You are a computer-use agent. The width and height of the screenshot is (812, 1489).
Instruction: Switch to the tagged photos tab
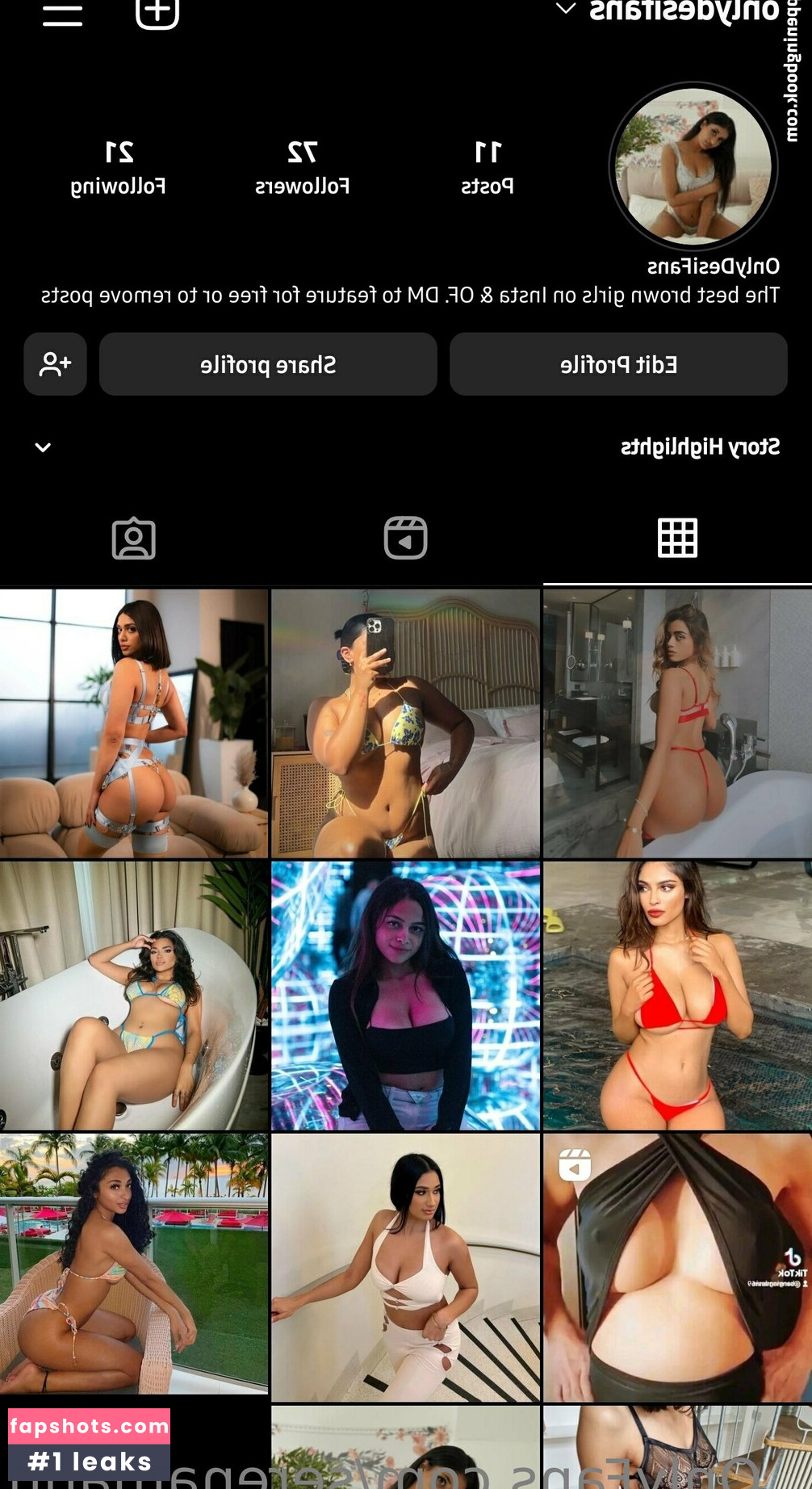[x=134, y=539]
